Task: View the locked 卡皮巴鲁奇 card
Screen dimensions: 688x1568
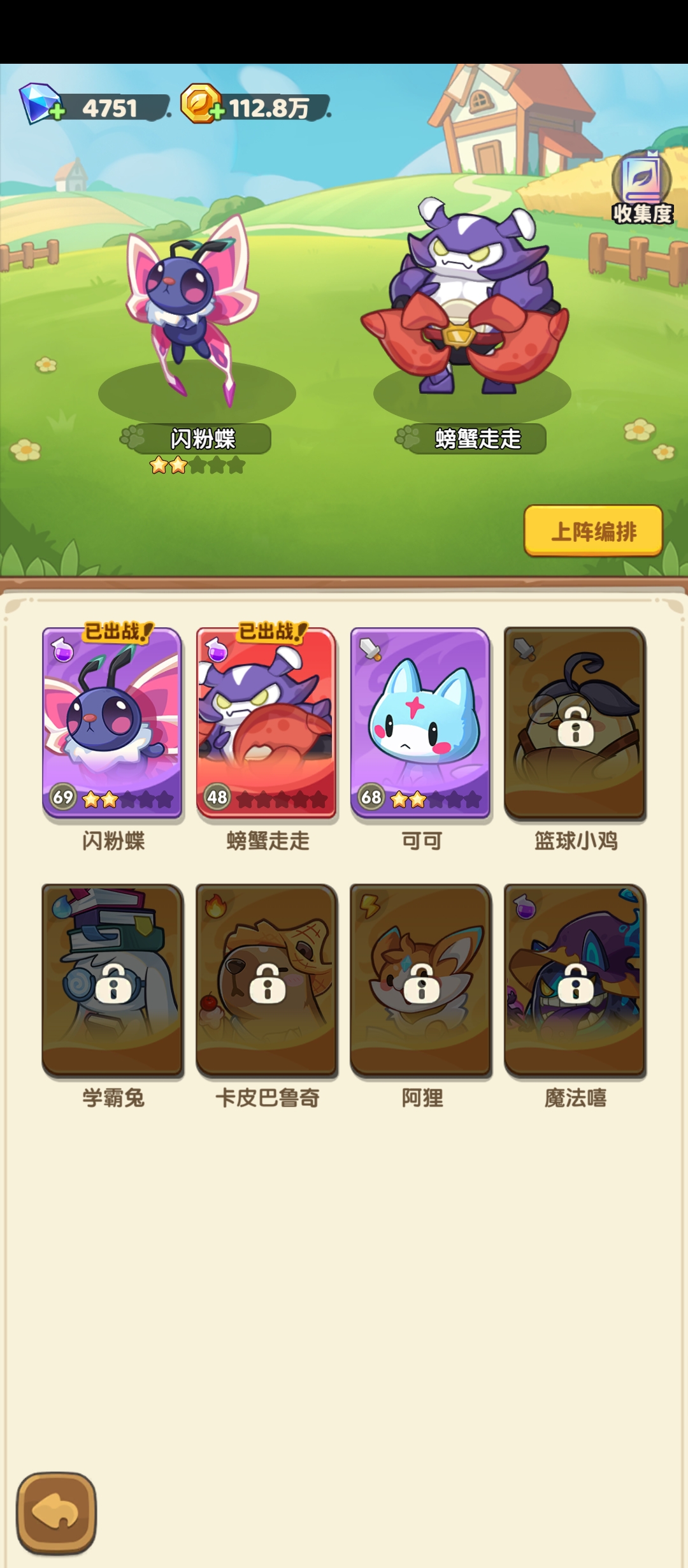Action: pyautogui.click(x=266, y=980)
